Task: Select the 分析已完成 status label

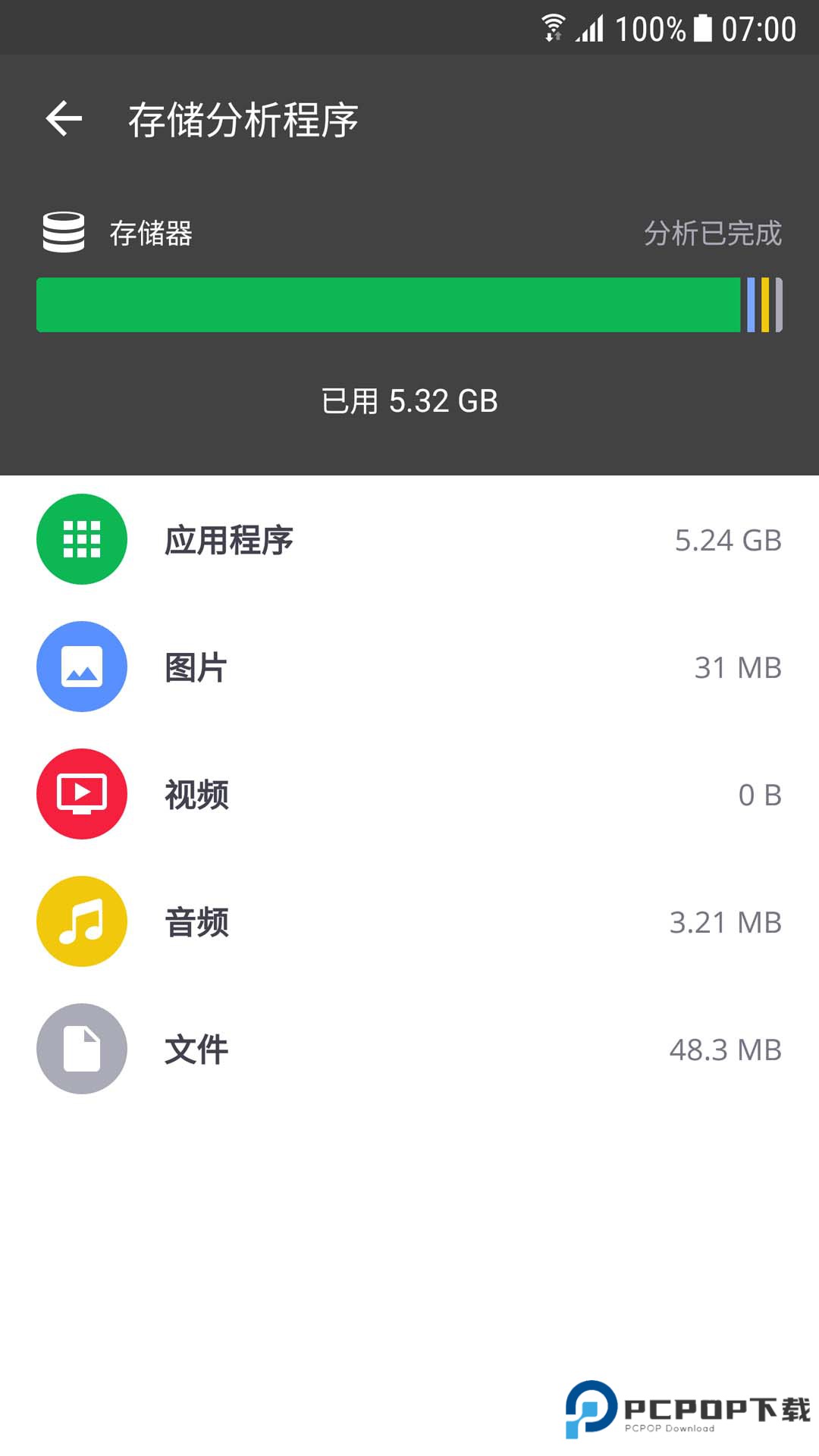Action: [x=711, y=234]
